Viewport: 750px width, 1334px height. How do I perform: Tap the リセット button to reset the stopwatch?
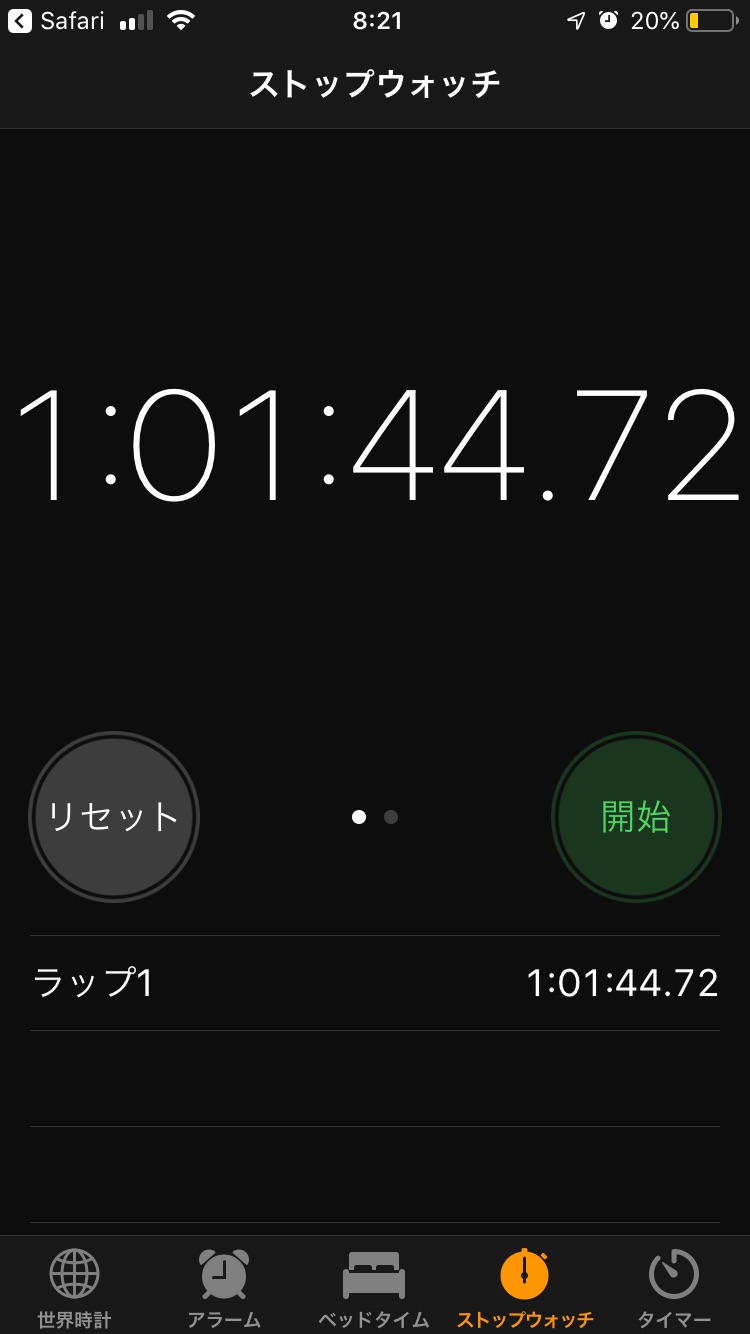114,817
